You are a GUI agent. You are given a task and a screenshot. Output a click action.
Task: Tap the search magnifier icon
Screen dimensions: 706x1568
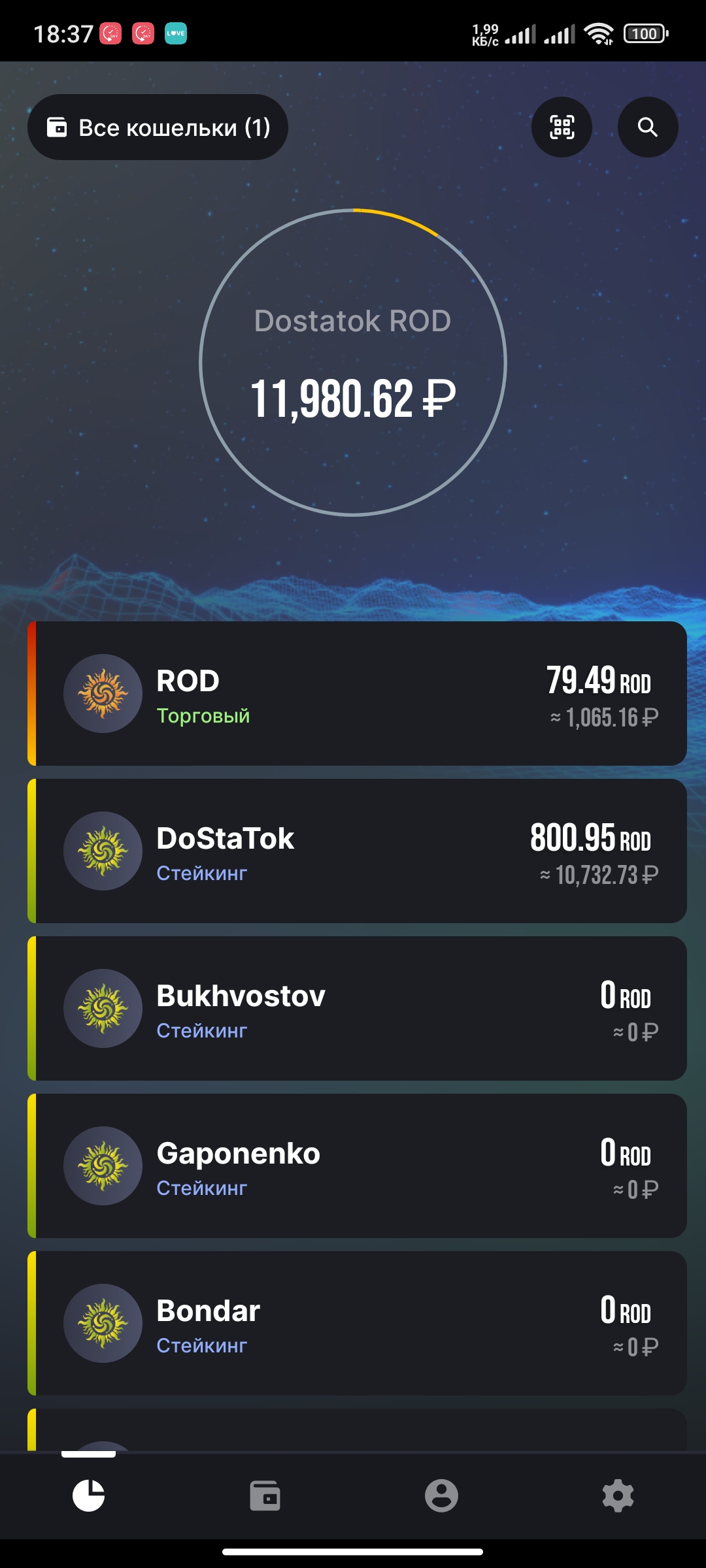[647, 127]
